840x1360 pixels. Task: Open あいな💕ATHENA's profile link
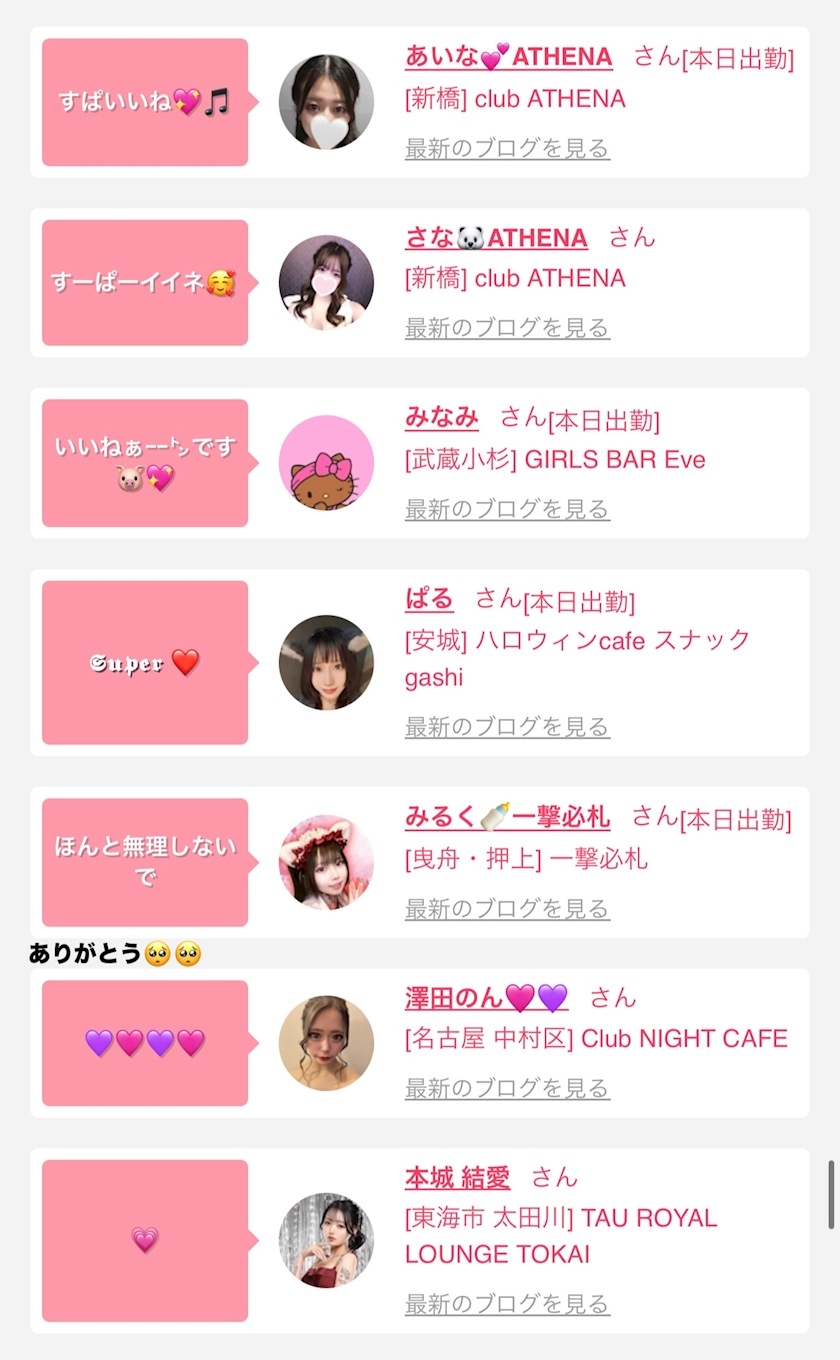coord(509,56)
